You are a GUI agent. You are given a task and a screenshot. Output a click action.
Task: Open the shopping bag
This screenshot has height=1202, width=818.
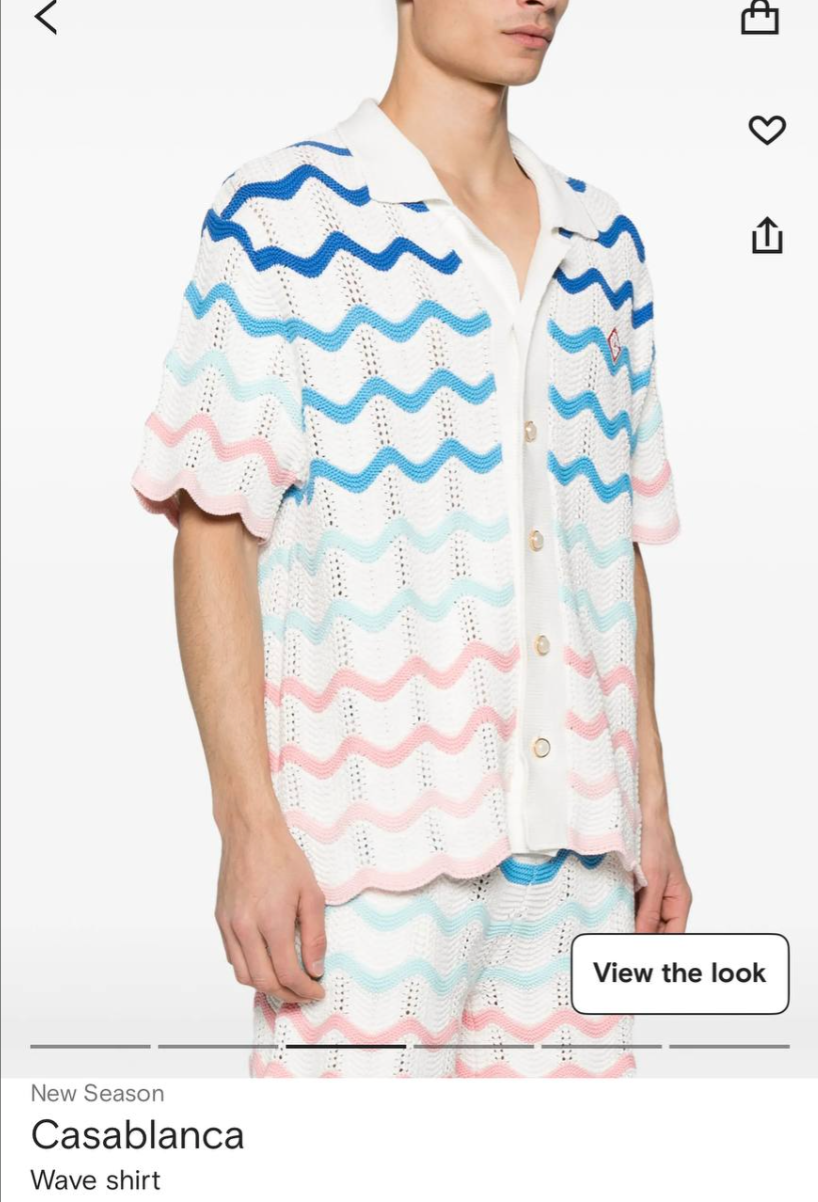(x=760, y=17)
